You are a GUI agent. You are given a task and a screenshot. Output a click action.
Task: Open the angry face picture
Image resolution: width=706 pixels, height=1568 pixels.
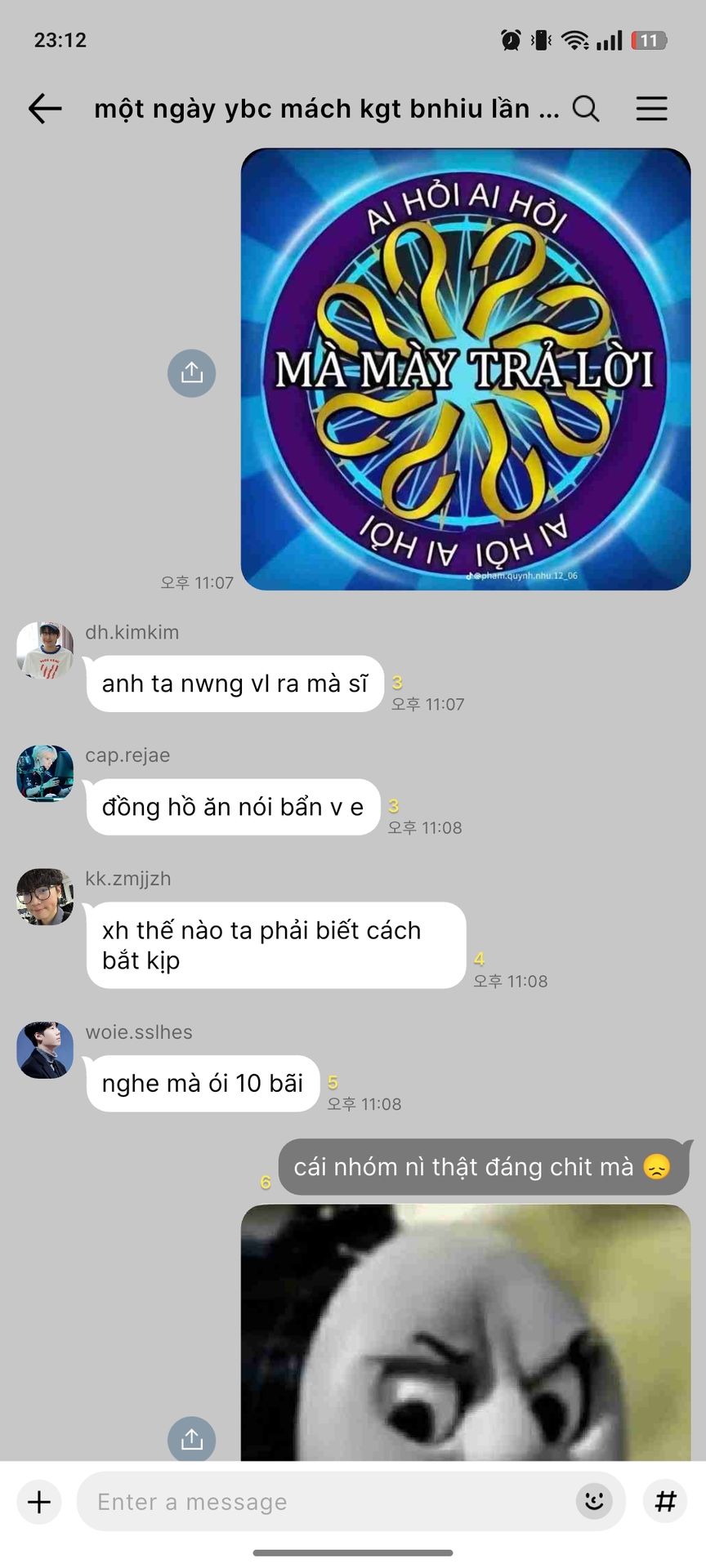tap(466, 1333)
